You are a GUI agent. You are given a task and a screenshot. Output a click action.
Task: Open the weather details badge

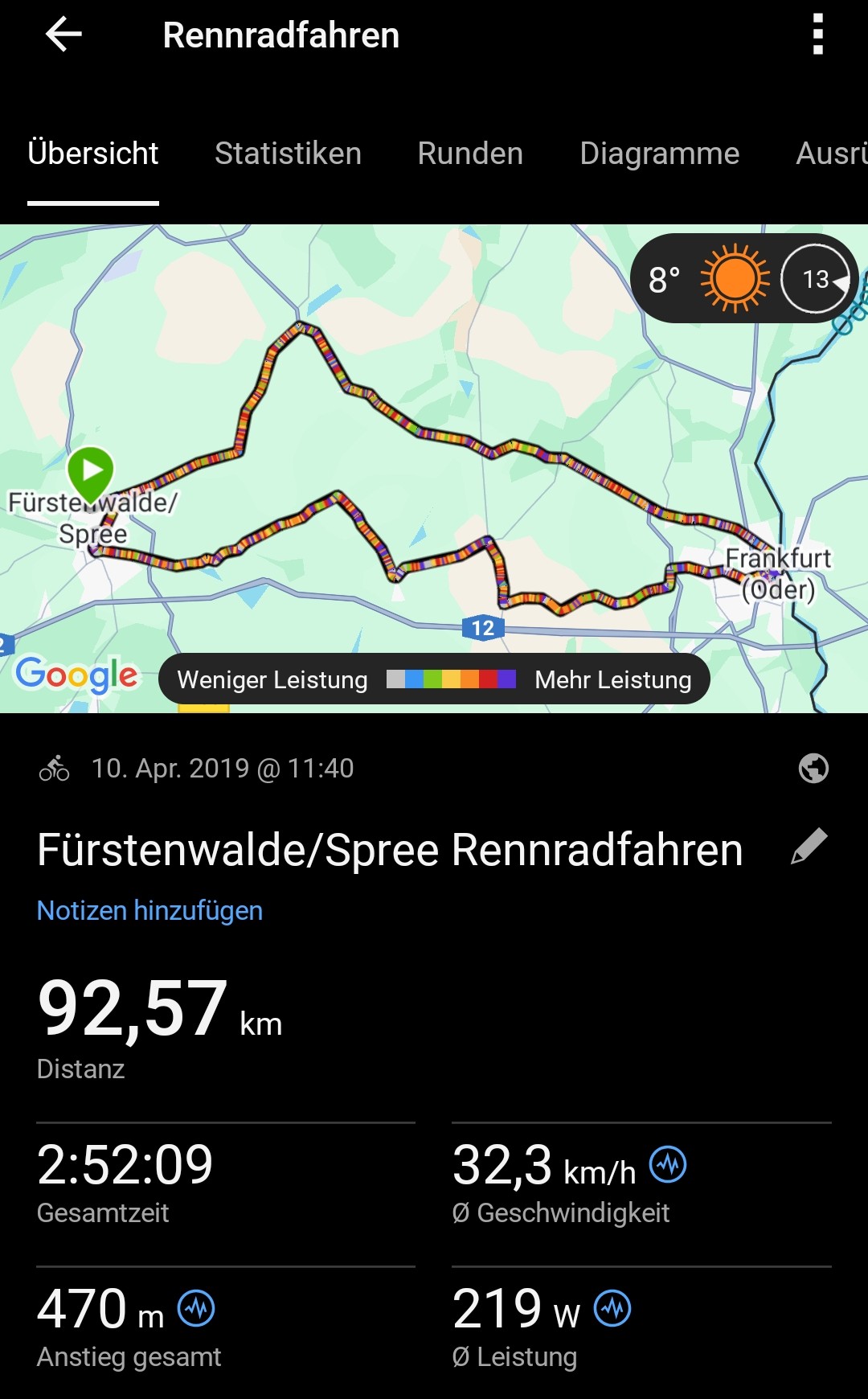[743, 279]
